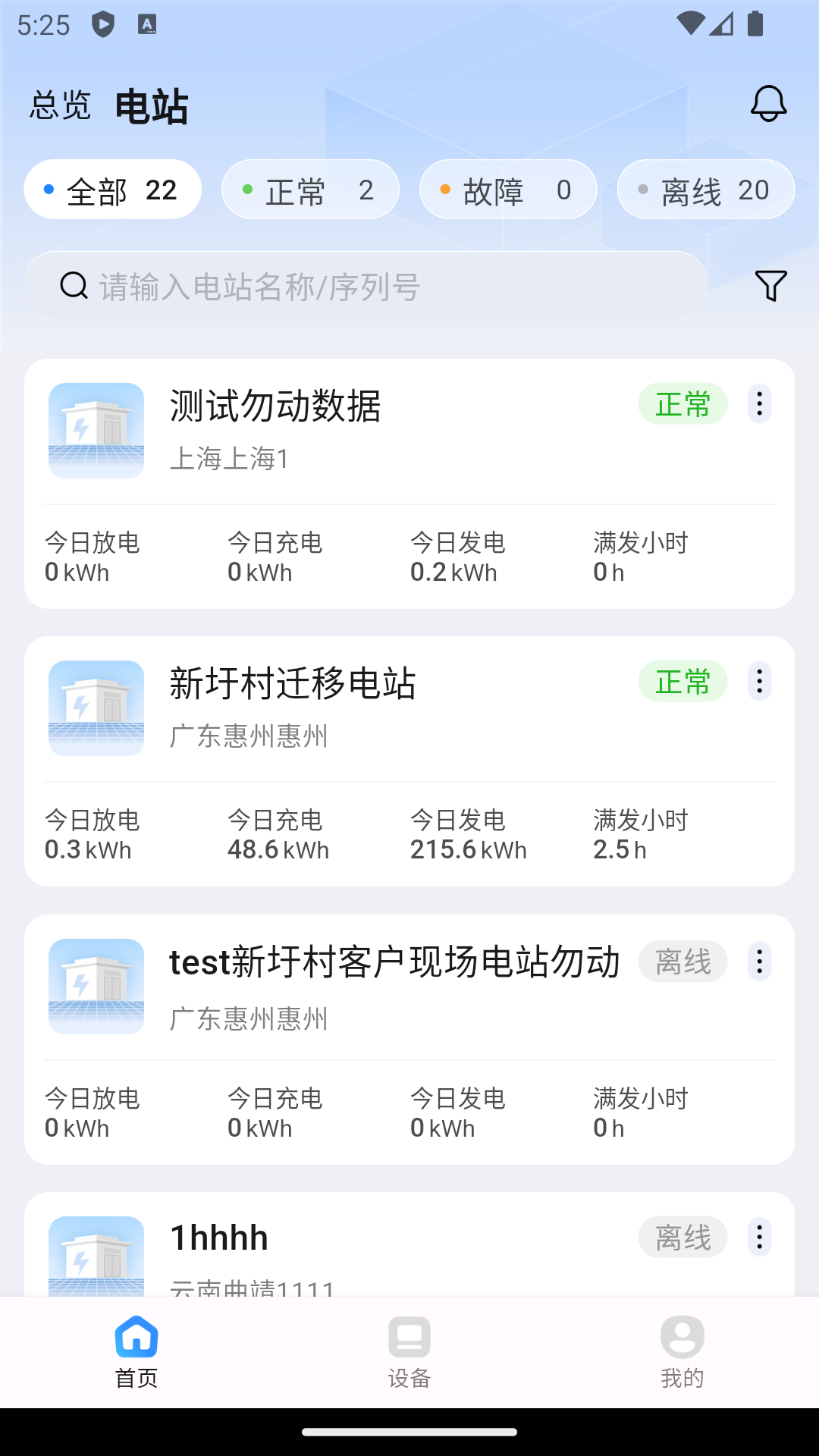The height and width of the screenshot is (1456, 819).
Task: Open the three-dot menu on 测试勿动数据
Action: 758,404
